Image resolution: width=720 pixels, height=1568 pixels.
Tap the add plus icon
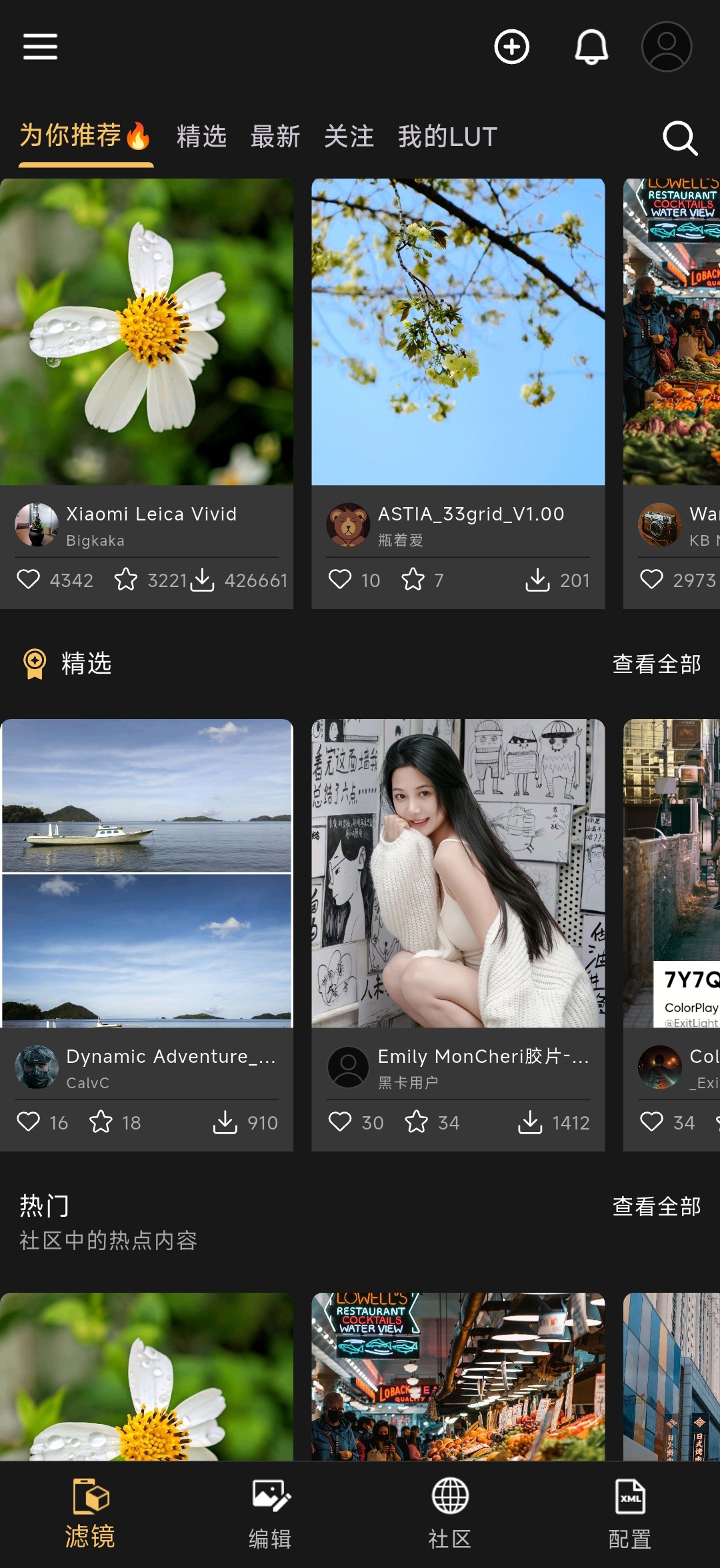(x=511, y=47)
